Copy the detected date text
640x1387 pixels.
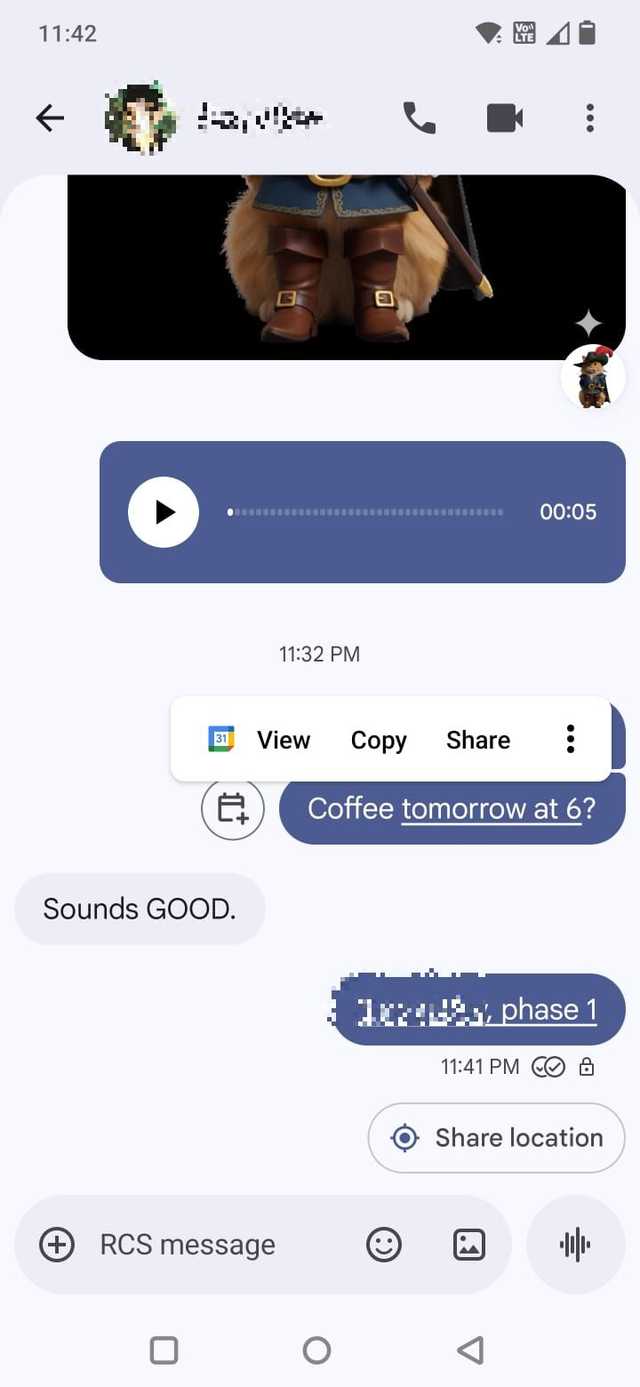point(378,740)
